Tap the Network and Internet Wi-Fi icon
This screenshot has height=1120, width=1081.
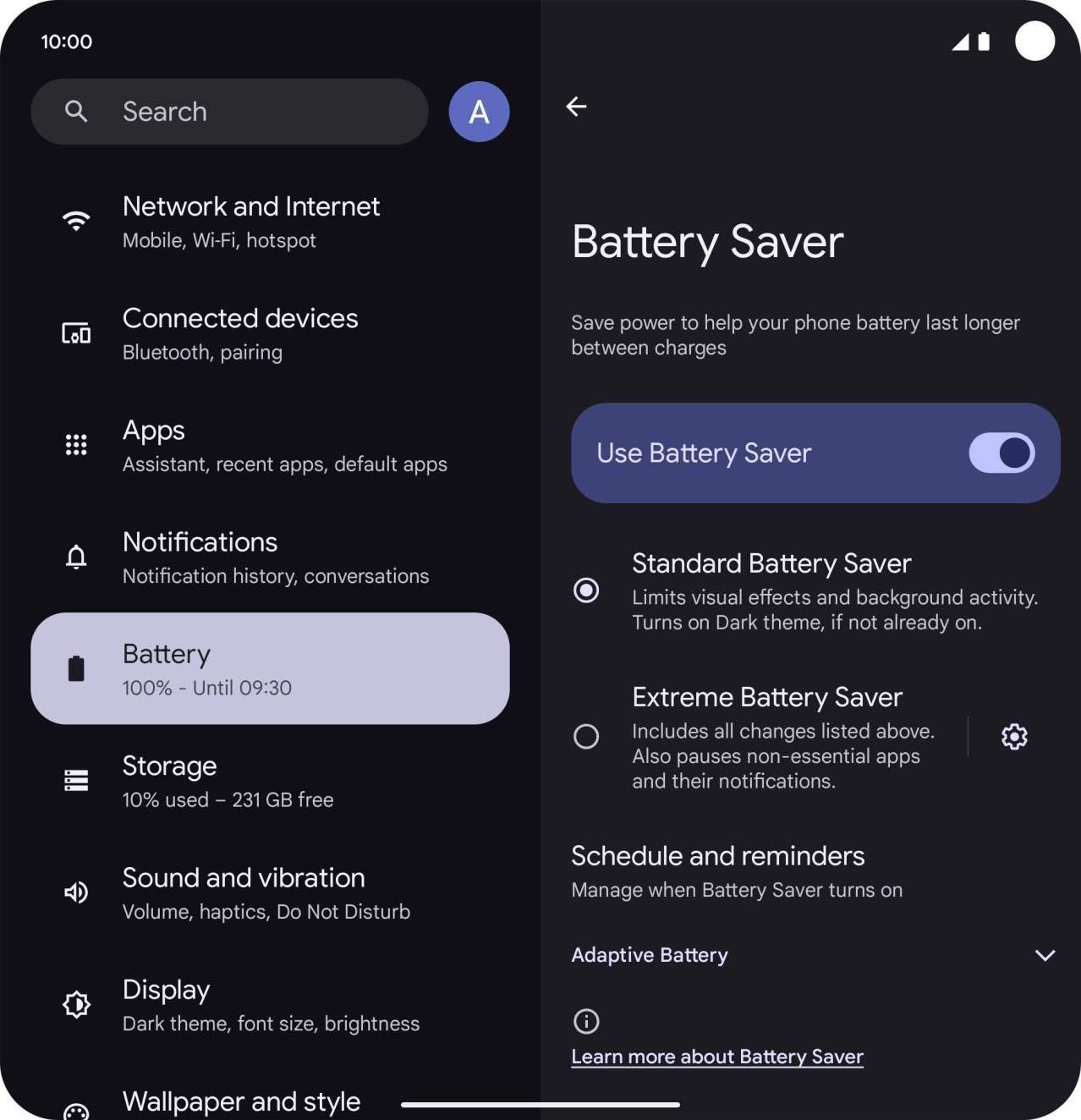point(76,221)
